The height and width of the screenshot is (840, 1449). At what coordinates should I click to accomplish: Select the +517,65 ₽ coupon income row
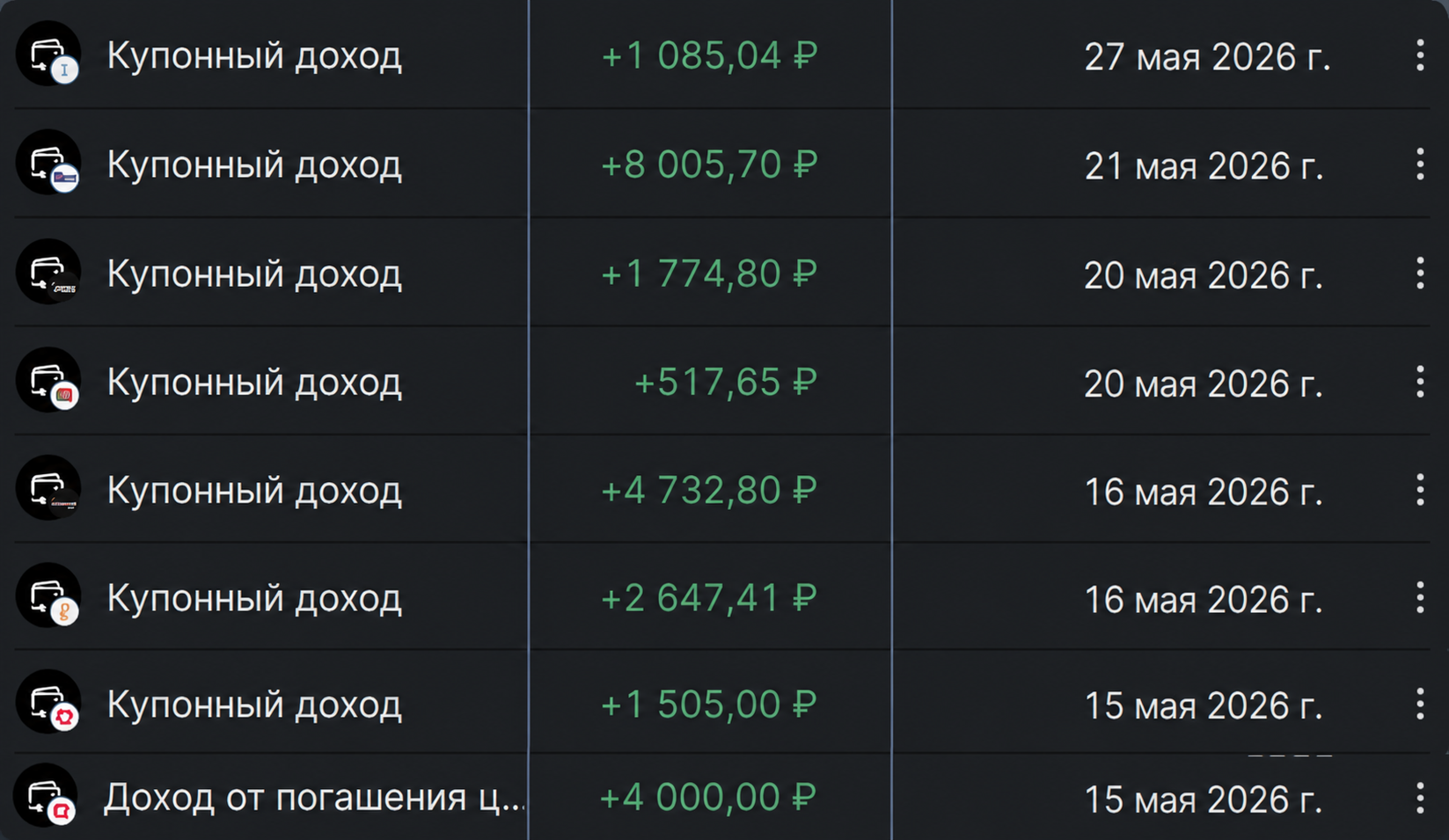(721, 381)
